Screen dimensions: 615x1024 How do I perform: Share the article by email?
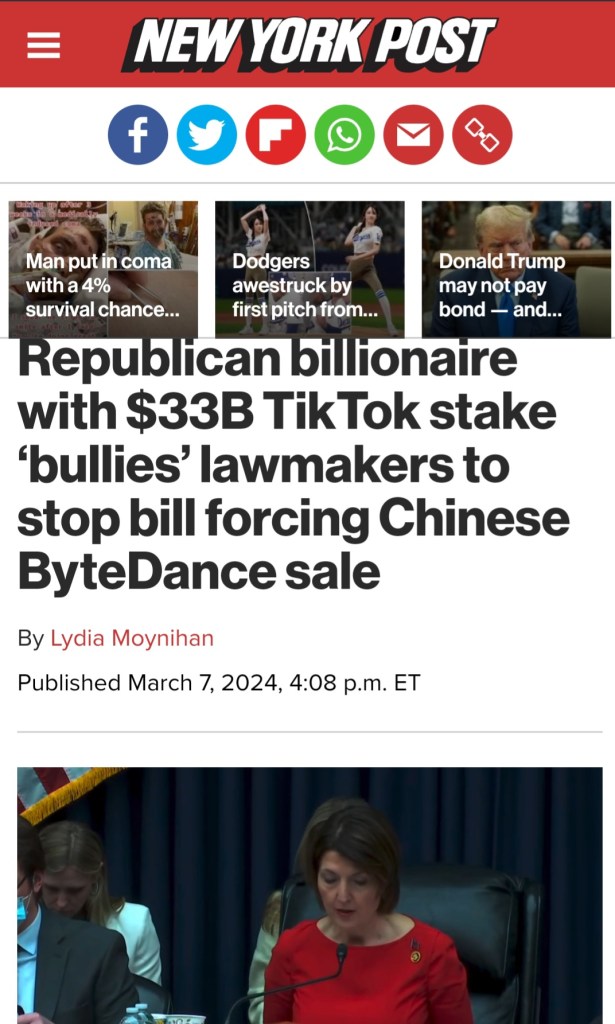[x=413, y=135]
